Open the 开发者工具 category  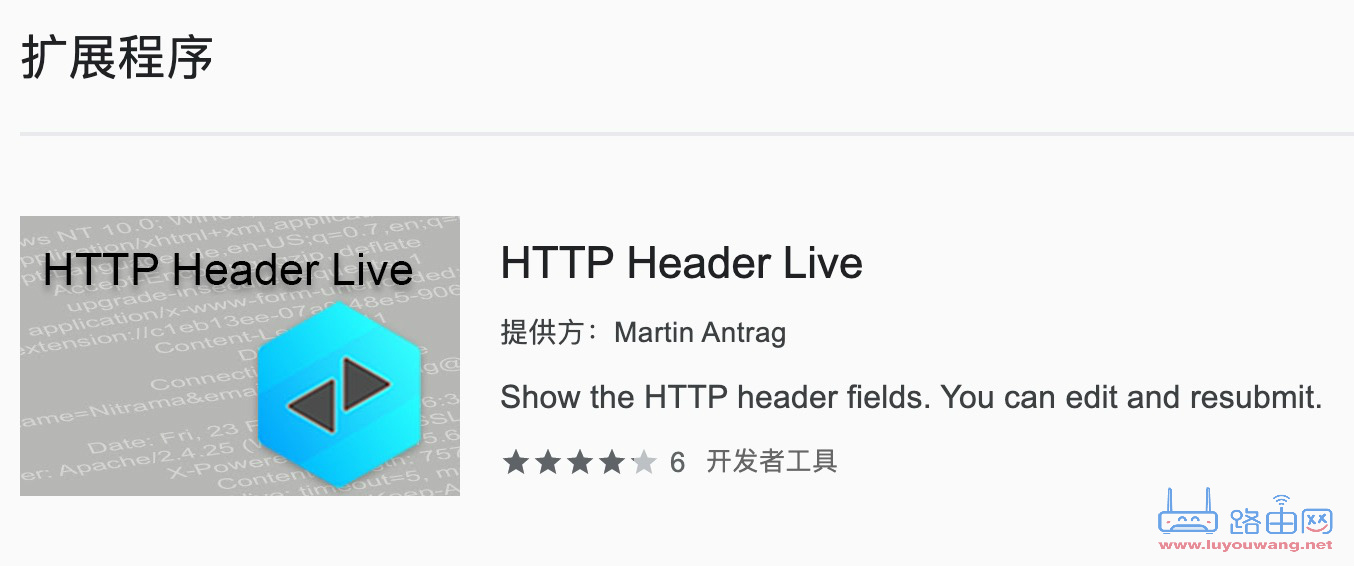pos(771,462)
